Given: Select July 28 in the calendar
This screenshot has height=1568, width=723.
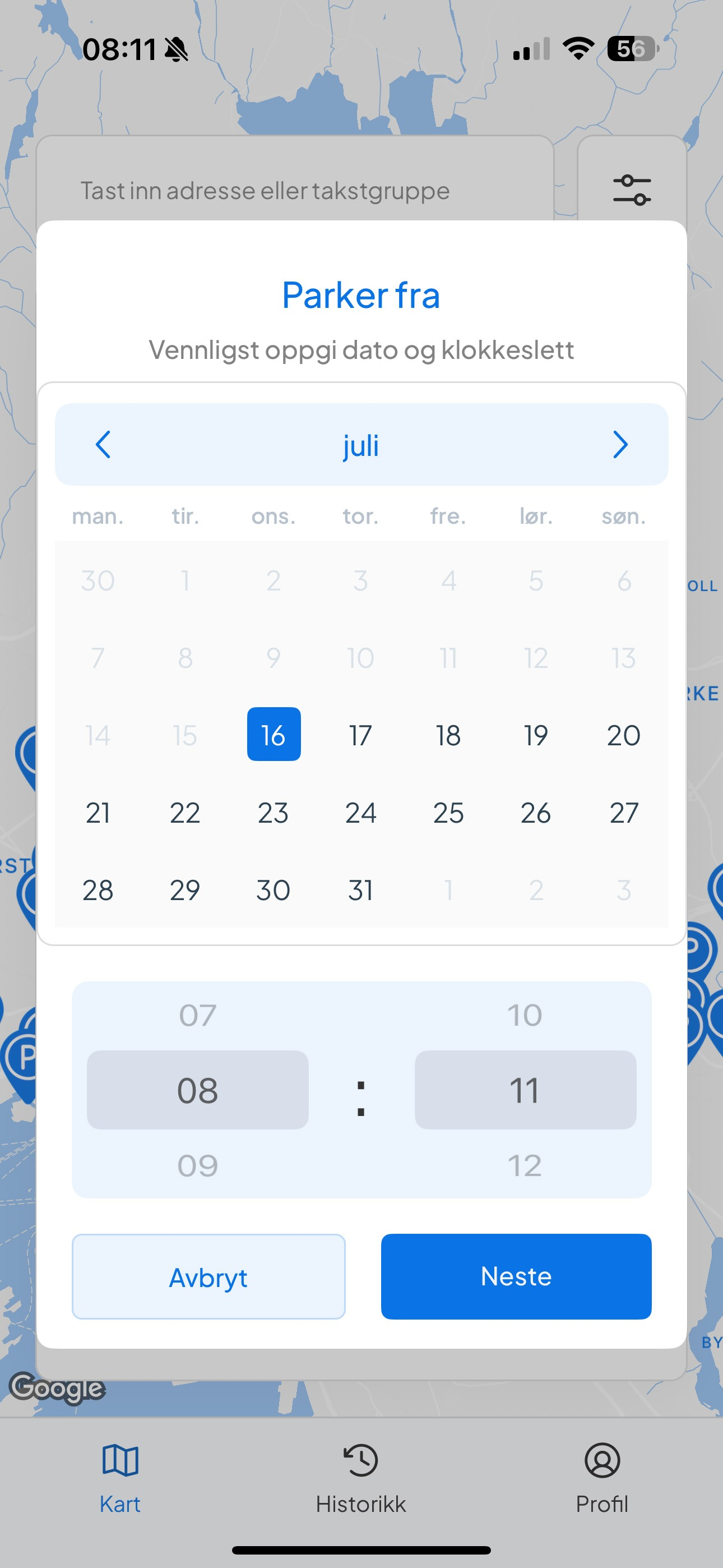Looking at the screenshot, I should tap(98, 890).
